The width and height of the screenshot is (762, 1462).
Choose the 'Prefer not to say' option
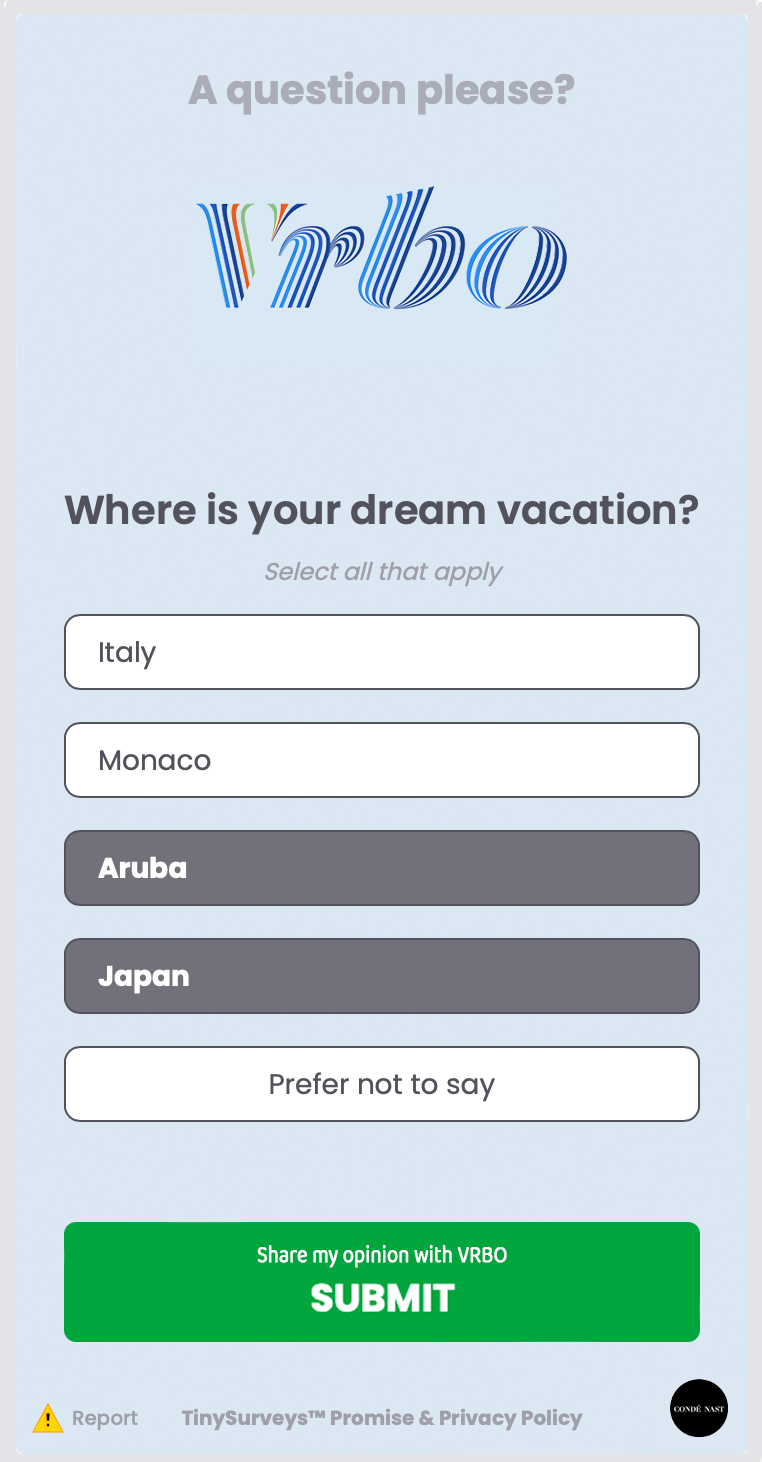pyautogui.click(x=381, y=1084)
